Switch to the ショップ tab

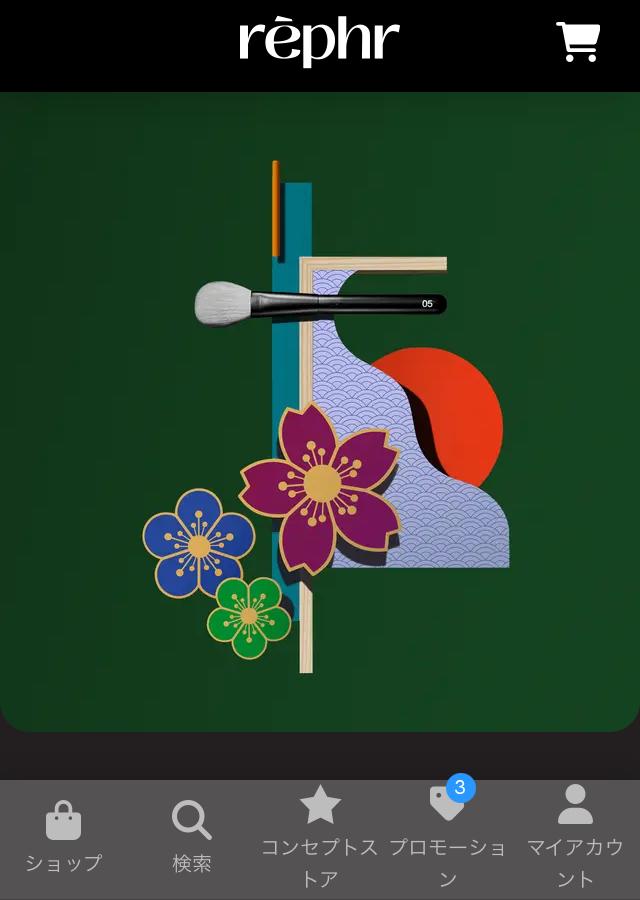[64, 838]
